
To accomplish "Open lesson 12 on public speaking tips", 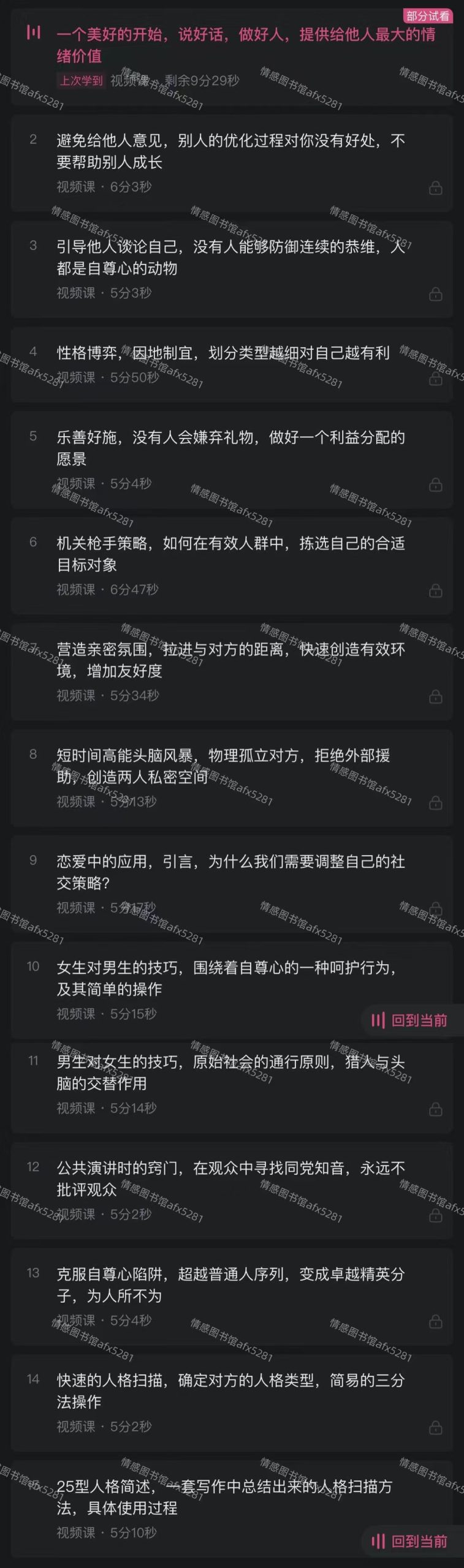I will click(x=231, y=1178).
